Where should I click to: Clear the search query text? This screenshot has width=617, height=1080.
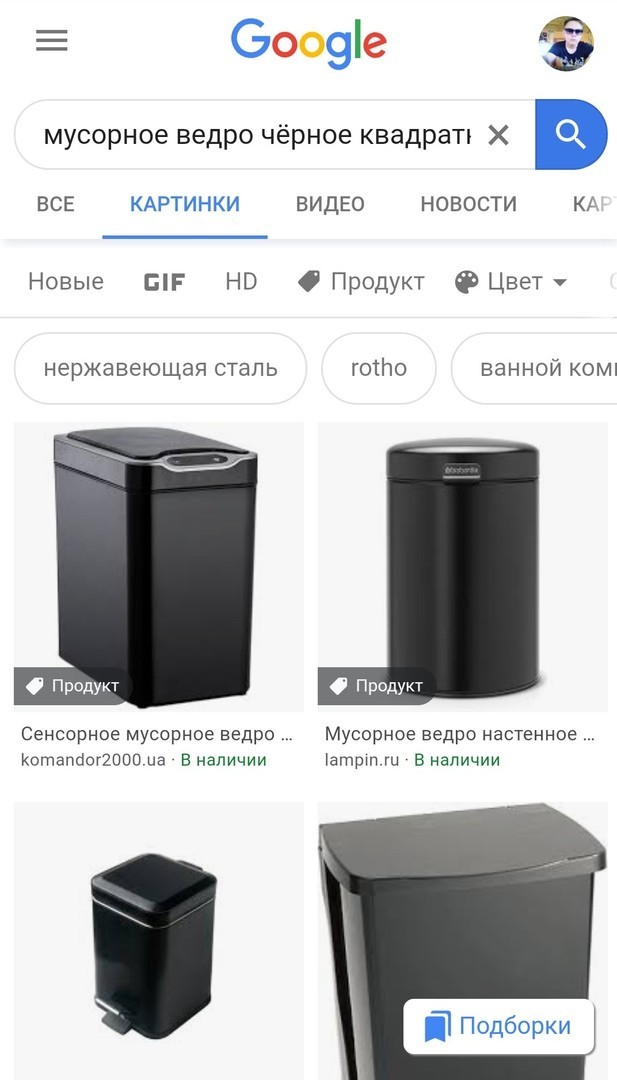tap(498, 135)
